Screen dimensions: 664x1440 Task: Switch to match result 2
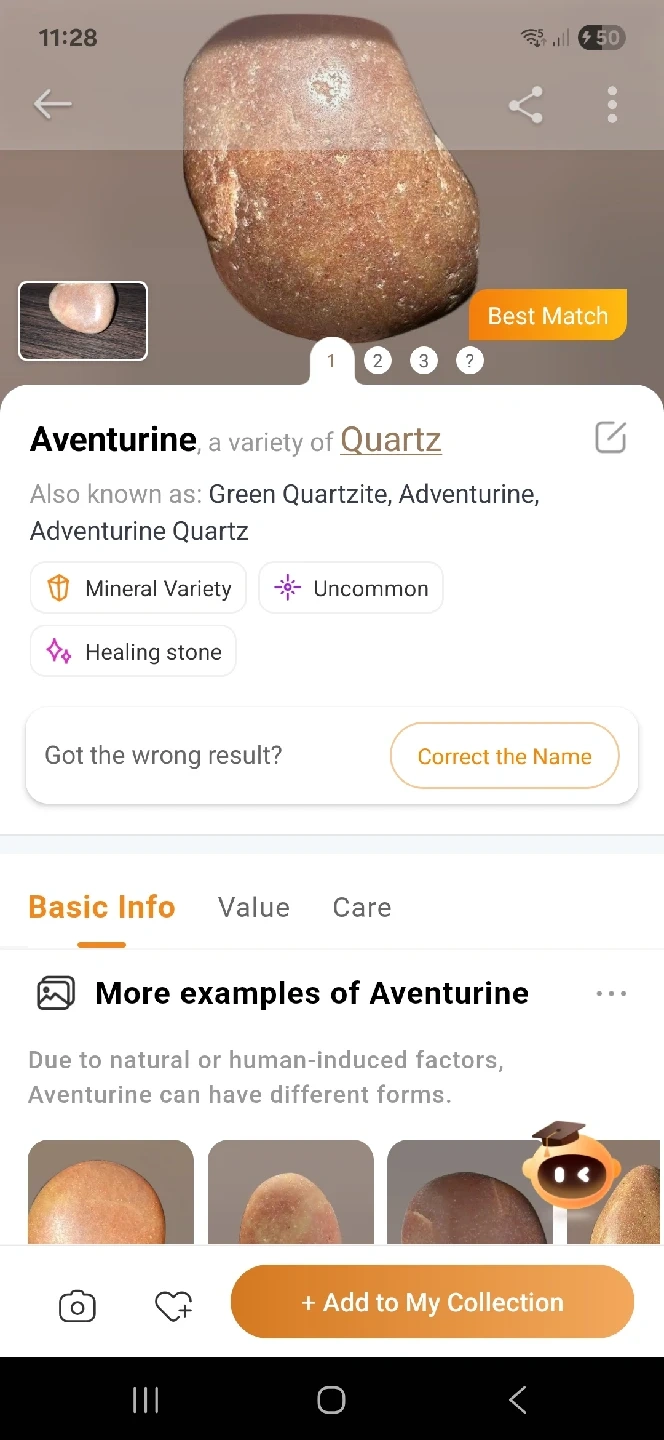click(x=377, y=361)
